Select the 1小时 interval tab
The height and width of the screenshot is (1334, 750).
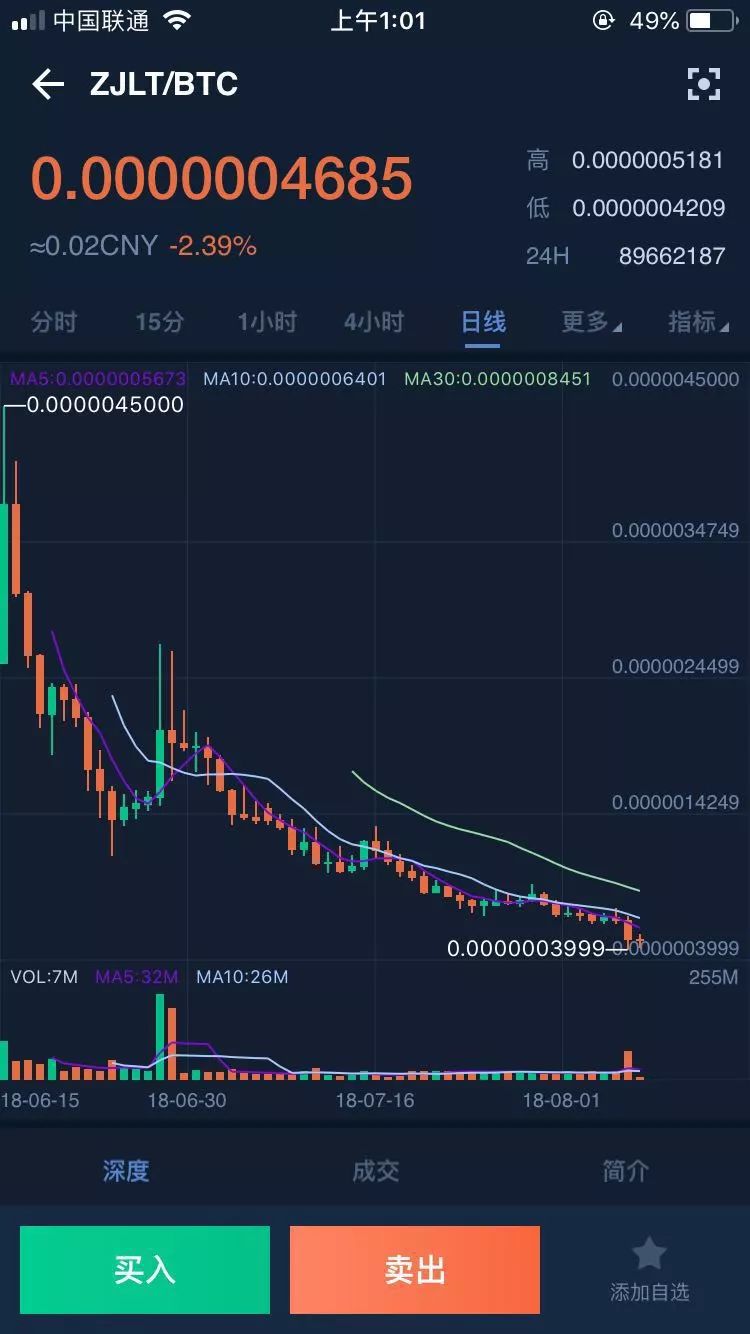tap(267, 322)
